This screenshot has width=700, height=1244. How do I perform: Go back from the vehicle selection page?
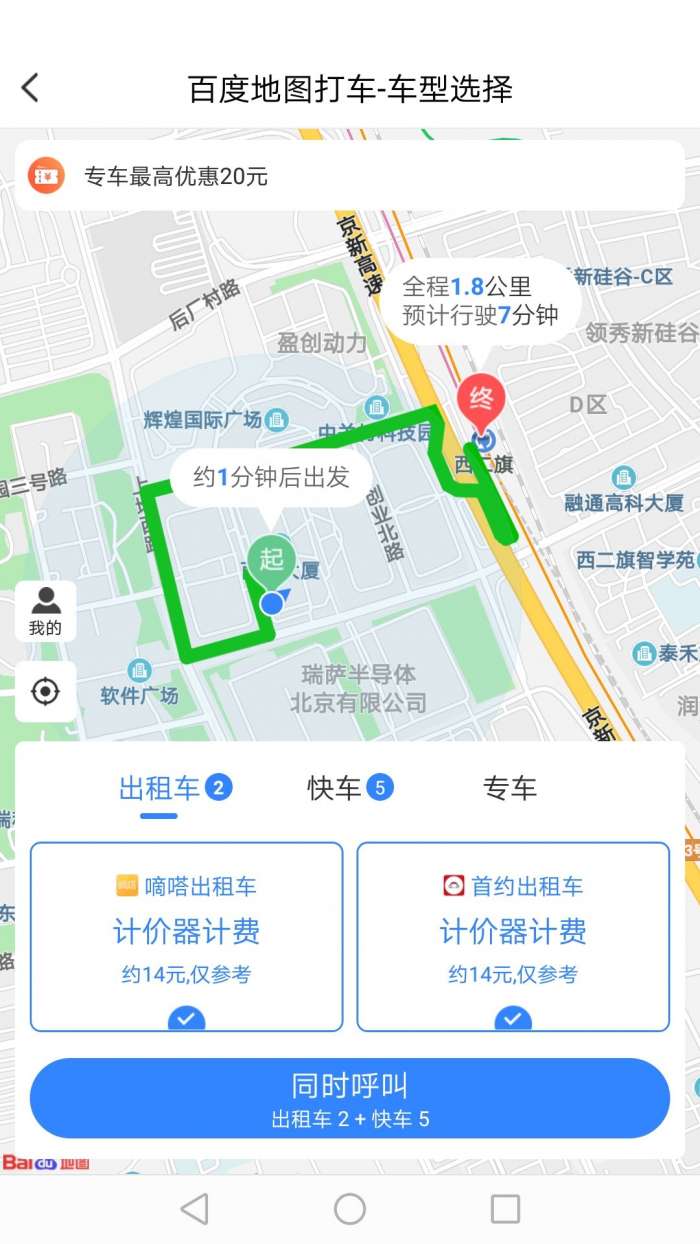click(31, 88)
